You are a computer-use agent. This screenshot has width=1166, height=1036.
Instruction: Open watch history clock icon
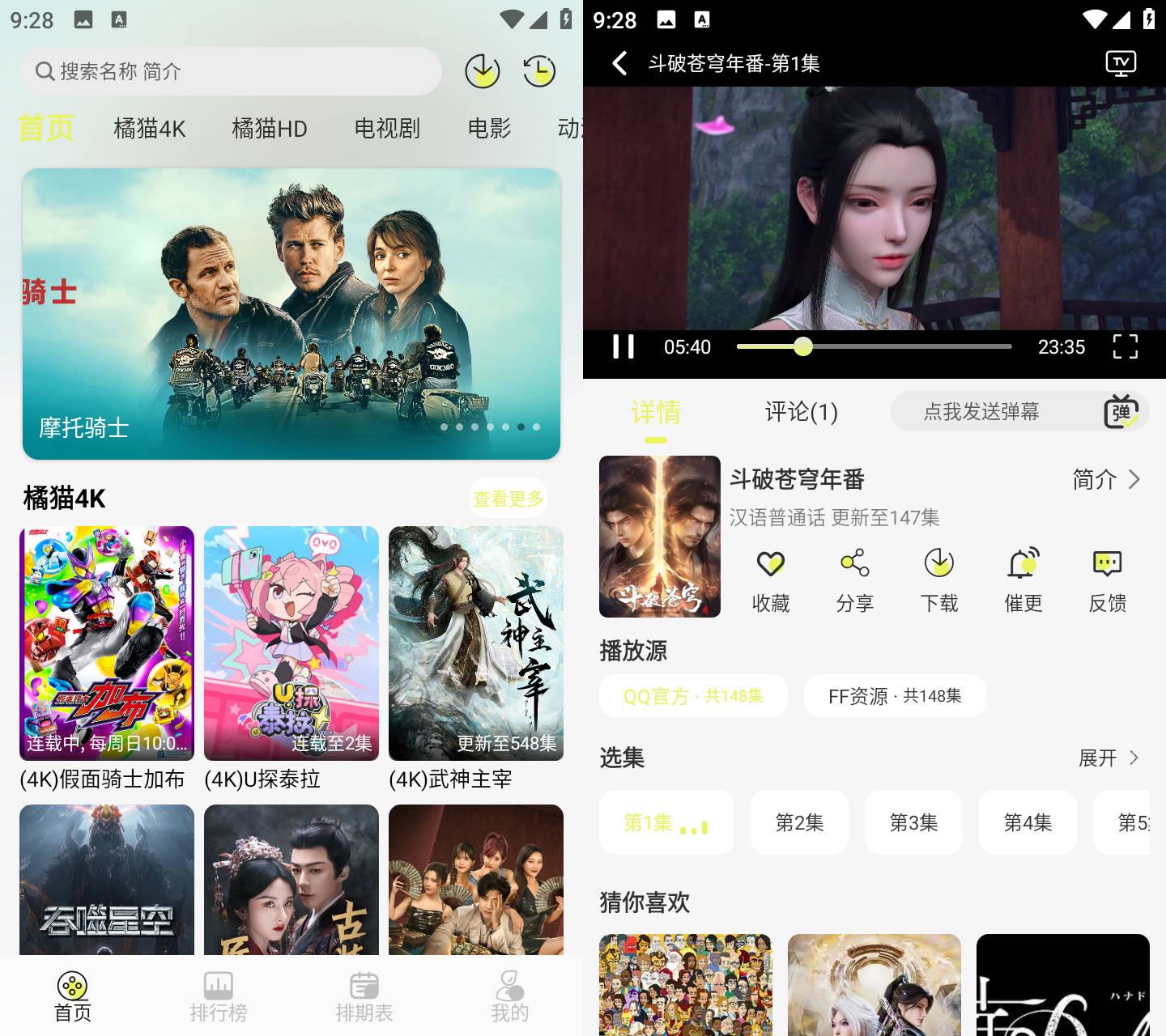[539, 71]
